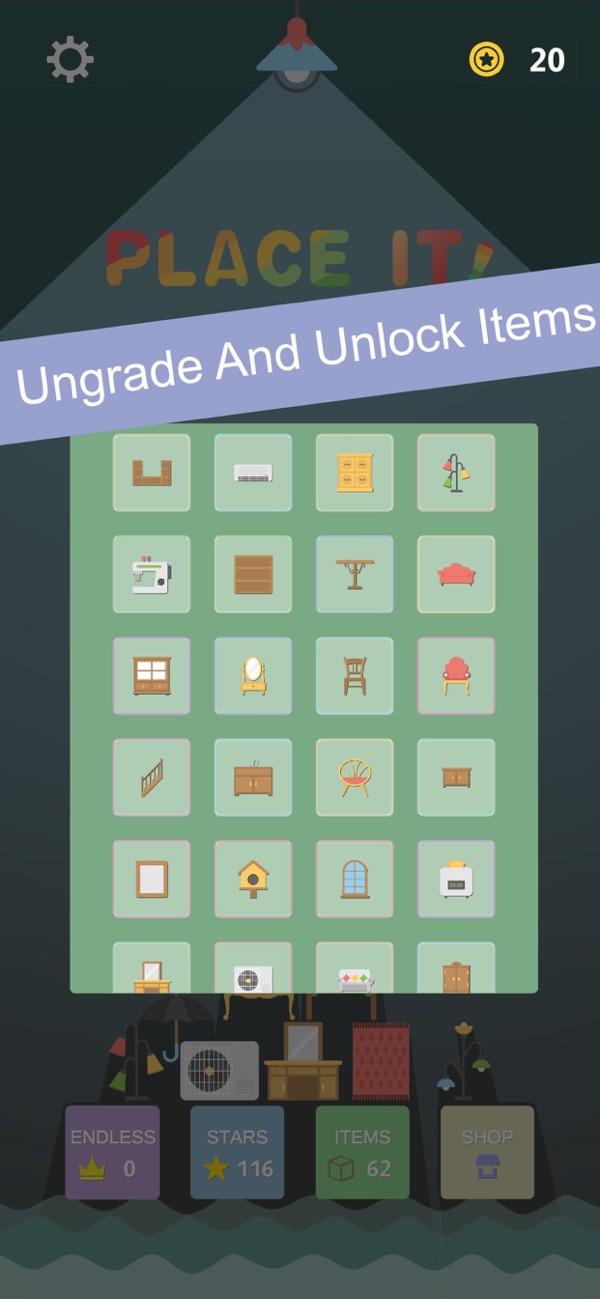Image resolution: width=600 pixels, height=1299 pixels.
Task: Select the floor lamp item tile
Action: point(456,473)
